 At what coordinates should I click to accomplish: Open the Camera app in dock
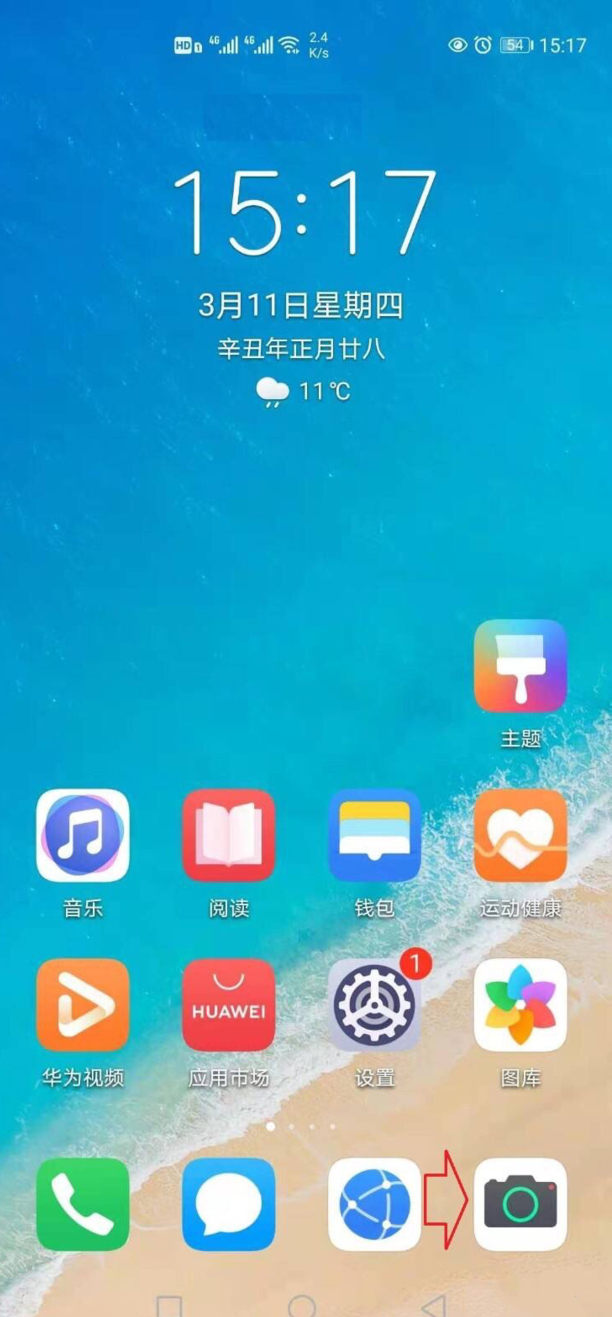tap(520, 1204)
